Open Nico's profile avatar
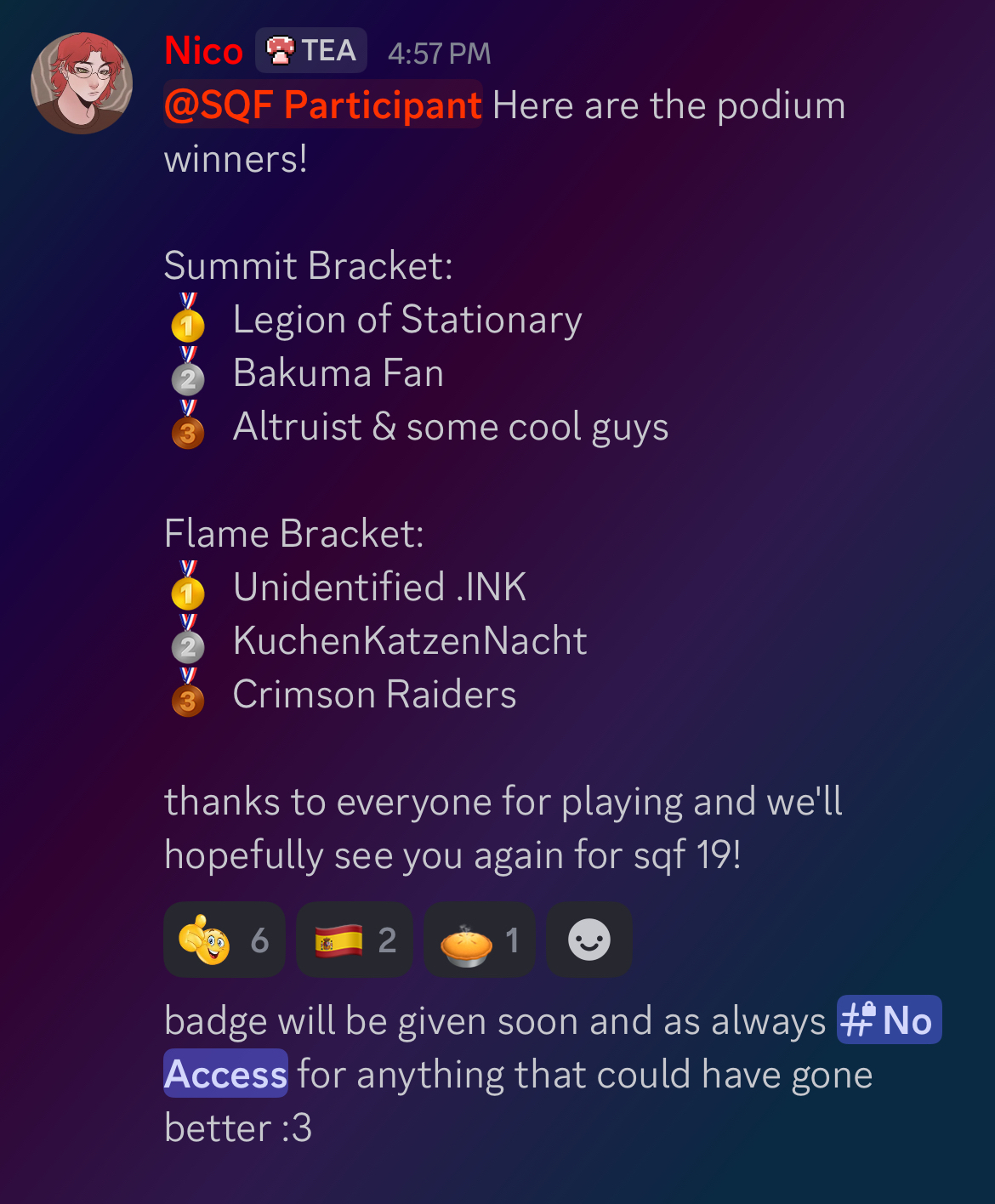 [x=82, y=83]
